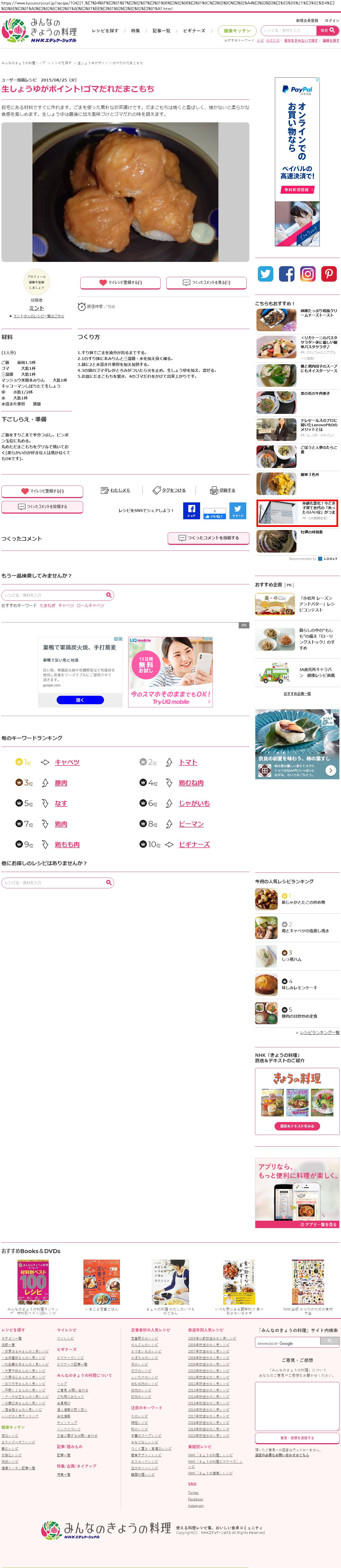Open レシピランキング一覧 link
This screenshot has width=341, height=1568.
[x=319, y=1032]
